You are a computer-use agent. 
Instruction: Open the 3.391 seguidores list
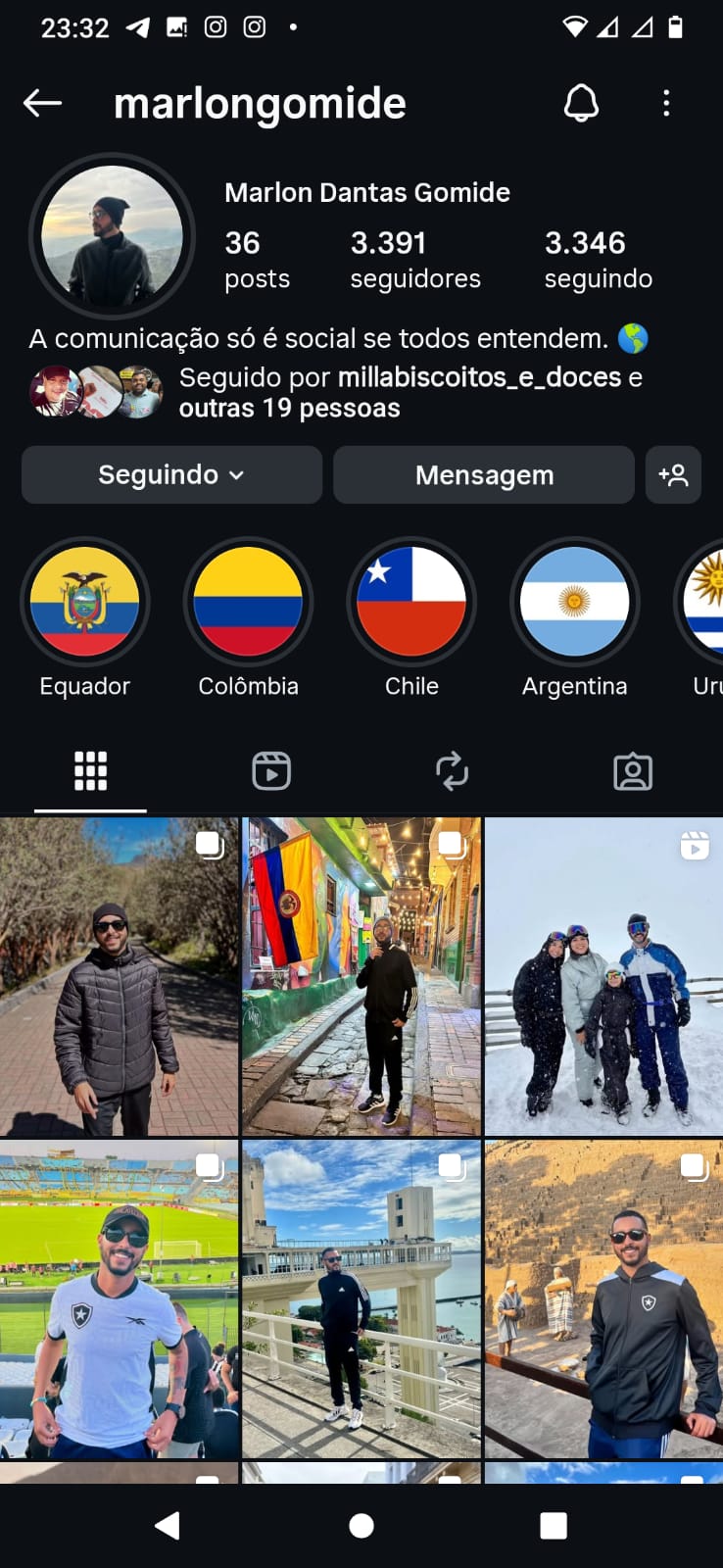click(415, 260)
